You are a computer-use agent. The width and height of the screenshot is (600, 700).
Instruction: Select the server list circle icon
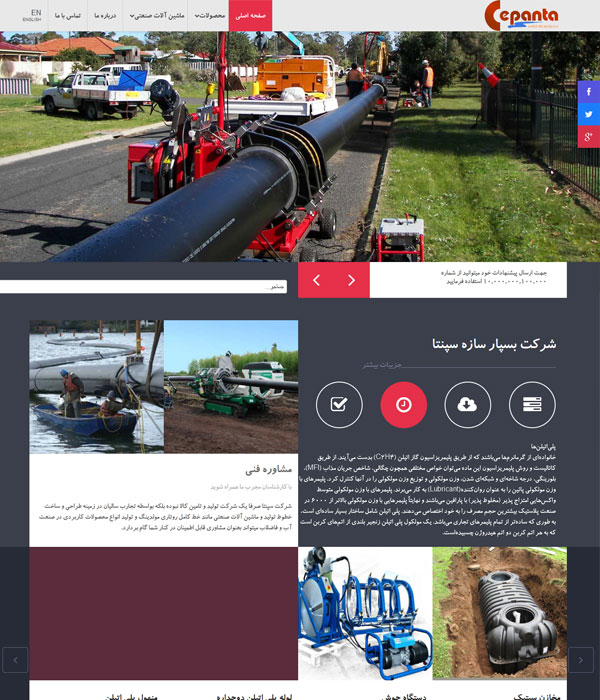(x=532, y=405)
